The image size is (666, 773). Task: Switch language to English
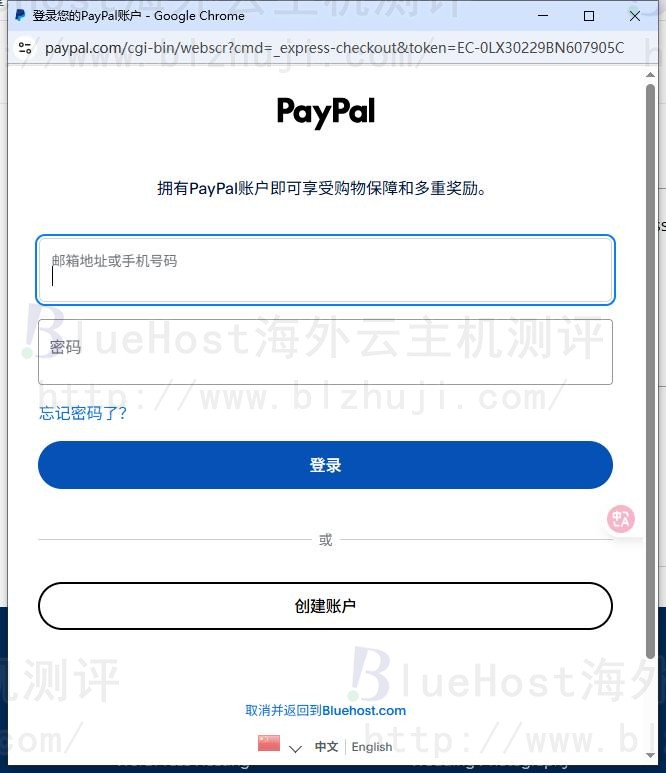[x=372, y=747]
